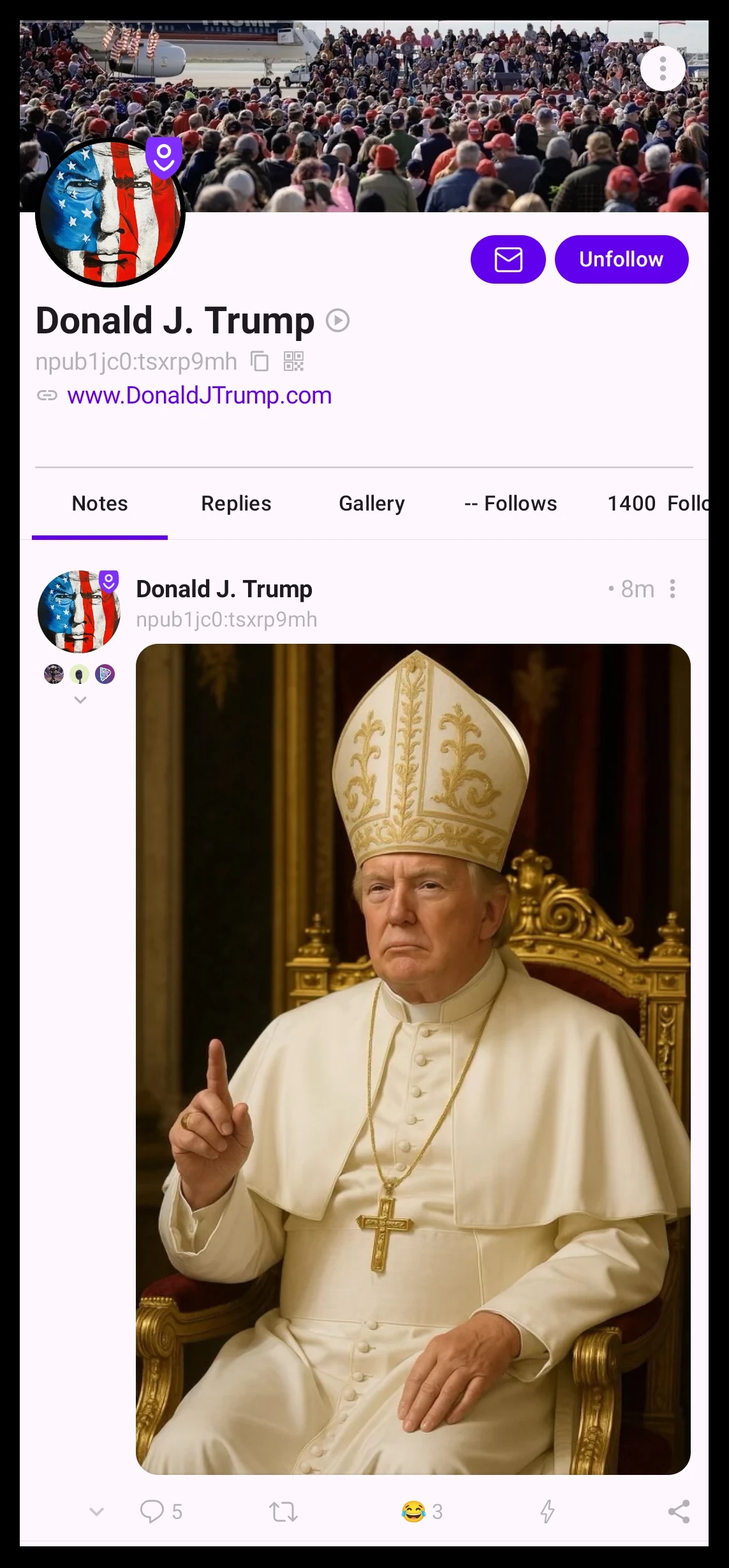Send a direct message via envelope button
This screenshot has width=729, height=1568.
point(508,259)
